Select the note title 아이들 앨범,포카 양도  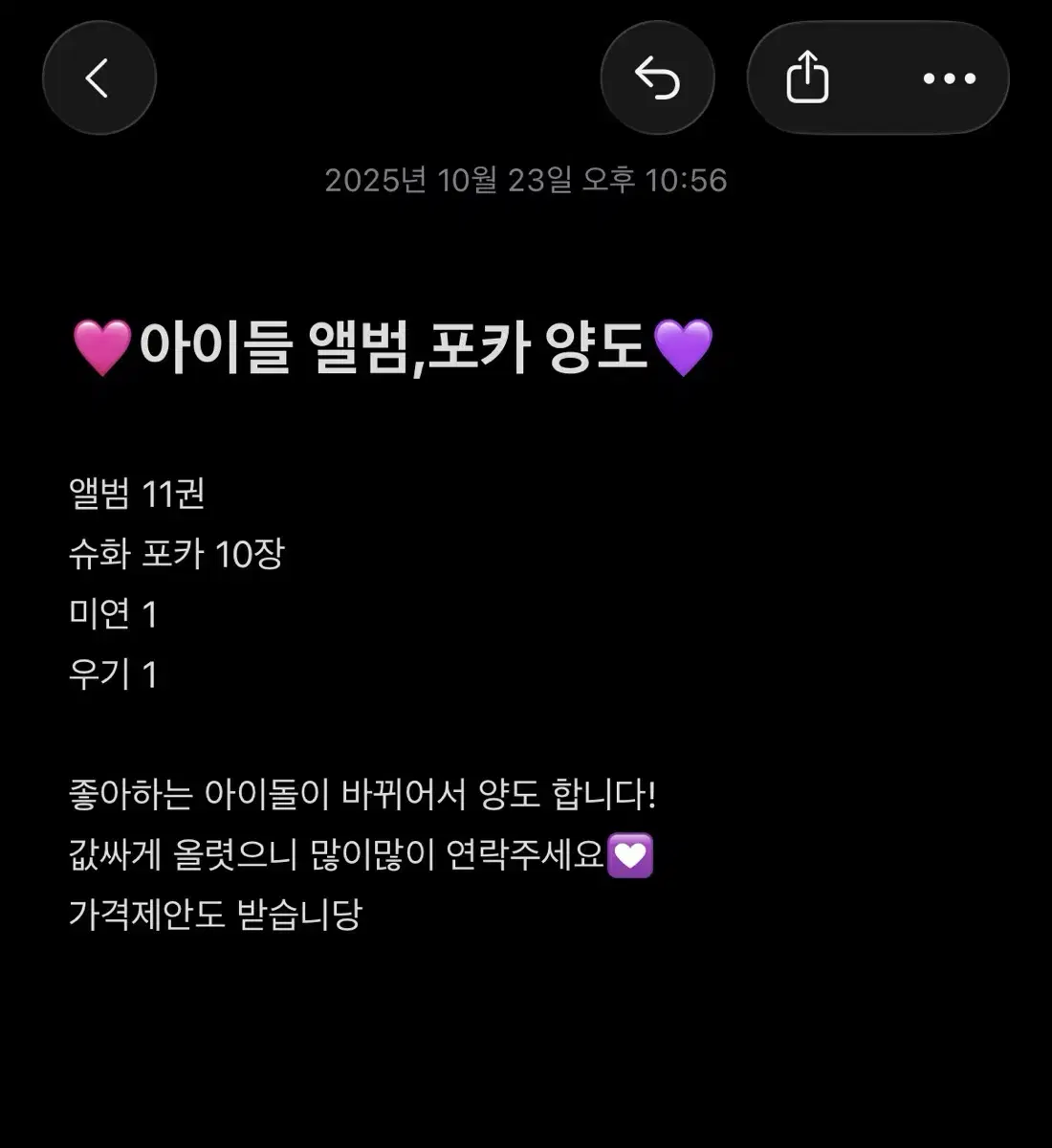tap(392, 347)
